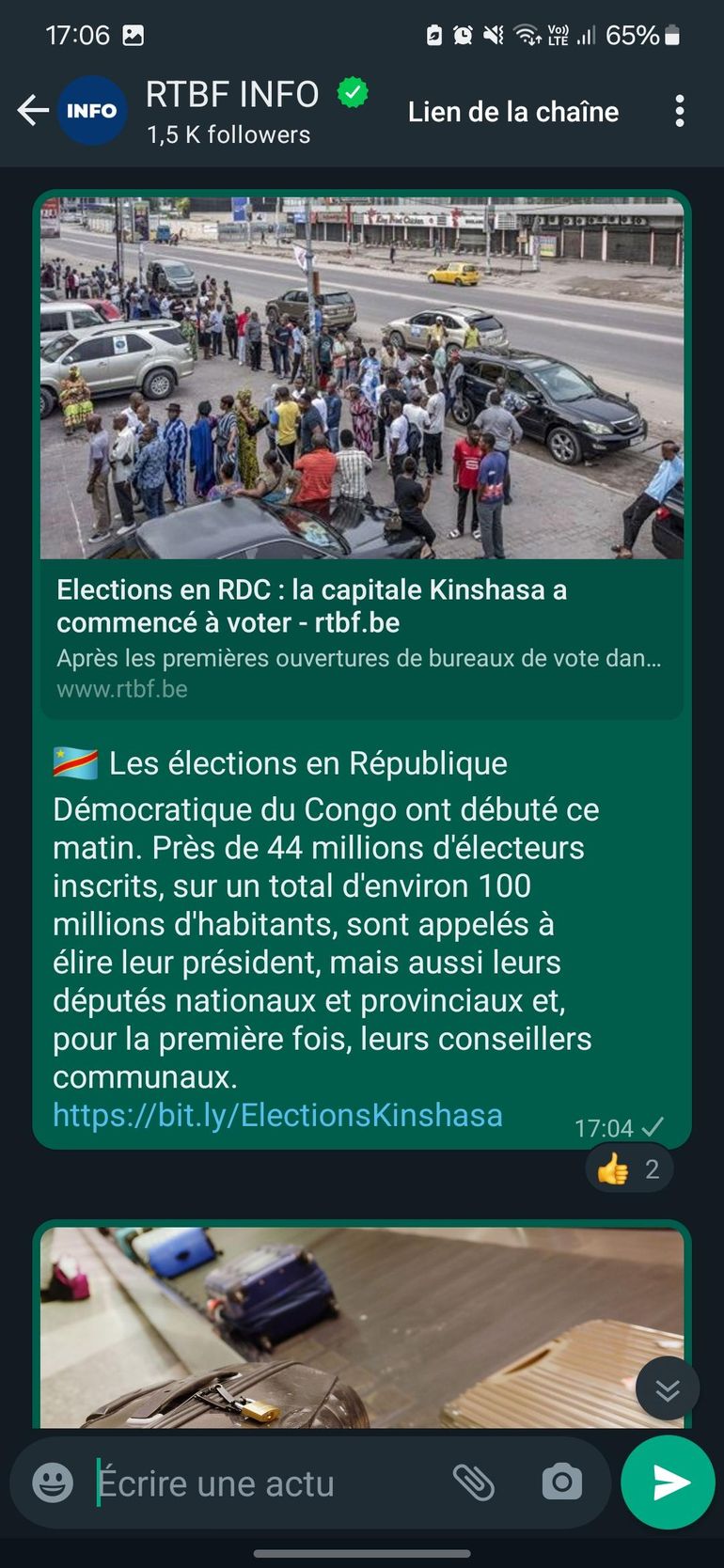Attach a file with the paperclip
724x1568 pixels.
click(474, 1483)
